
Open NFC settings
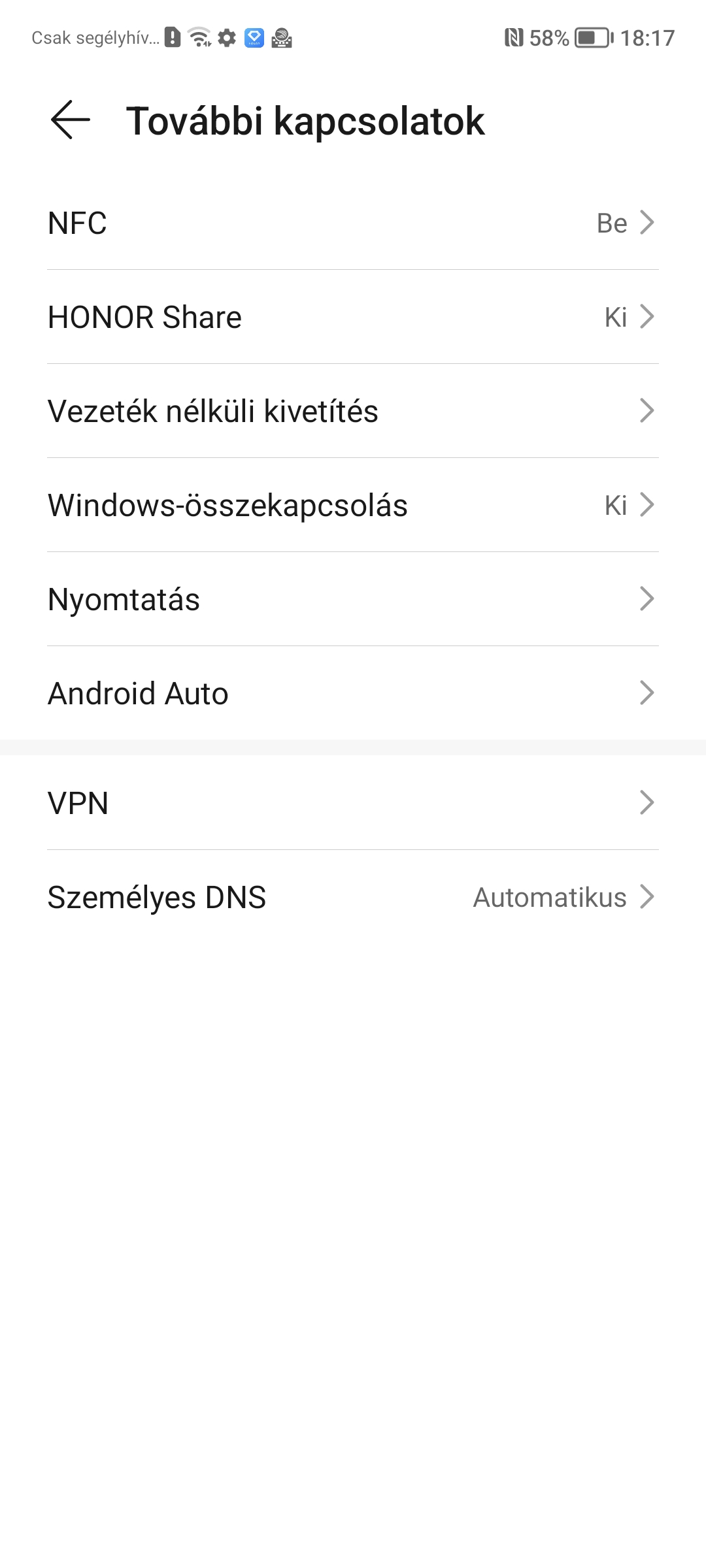(353, 223)
